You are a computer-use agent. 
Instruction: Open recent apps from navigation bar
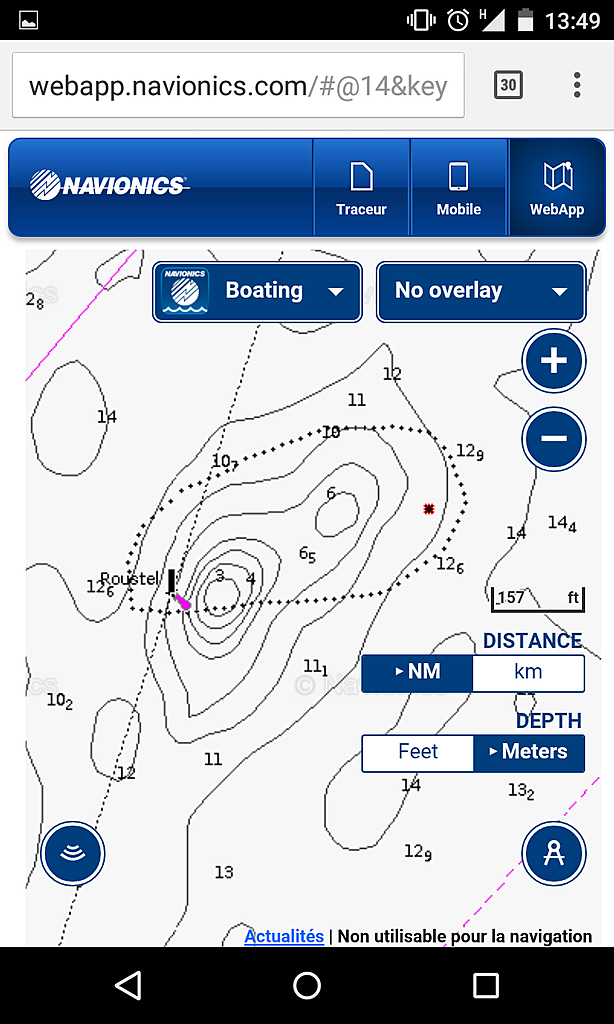(486, 985)
